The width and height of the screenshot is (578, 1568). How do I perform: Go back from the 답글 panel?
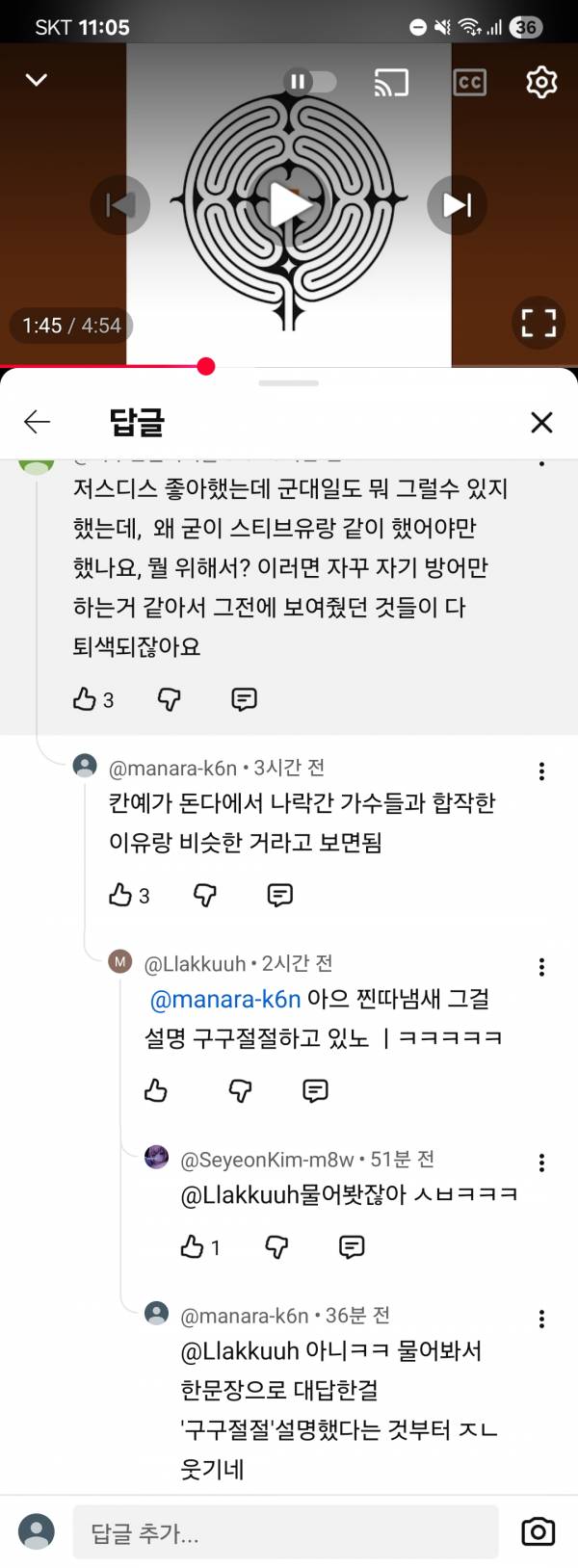click(x=37, y=421)
